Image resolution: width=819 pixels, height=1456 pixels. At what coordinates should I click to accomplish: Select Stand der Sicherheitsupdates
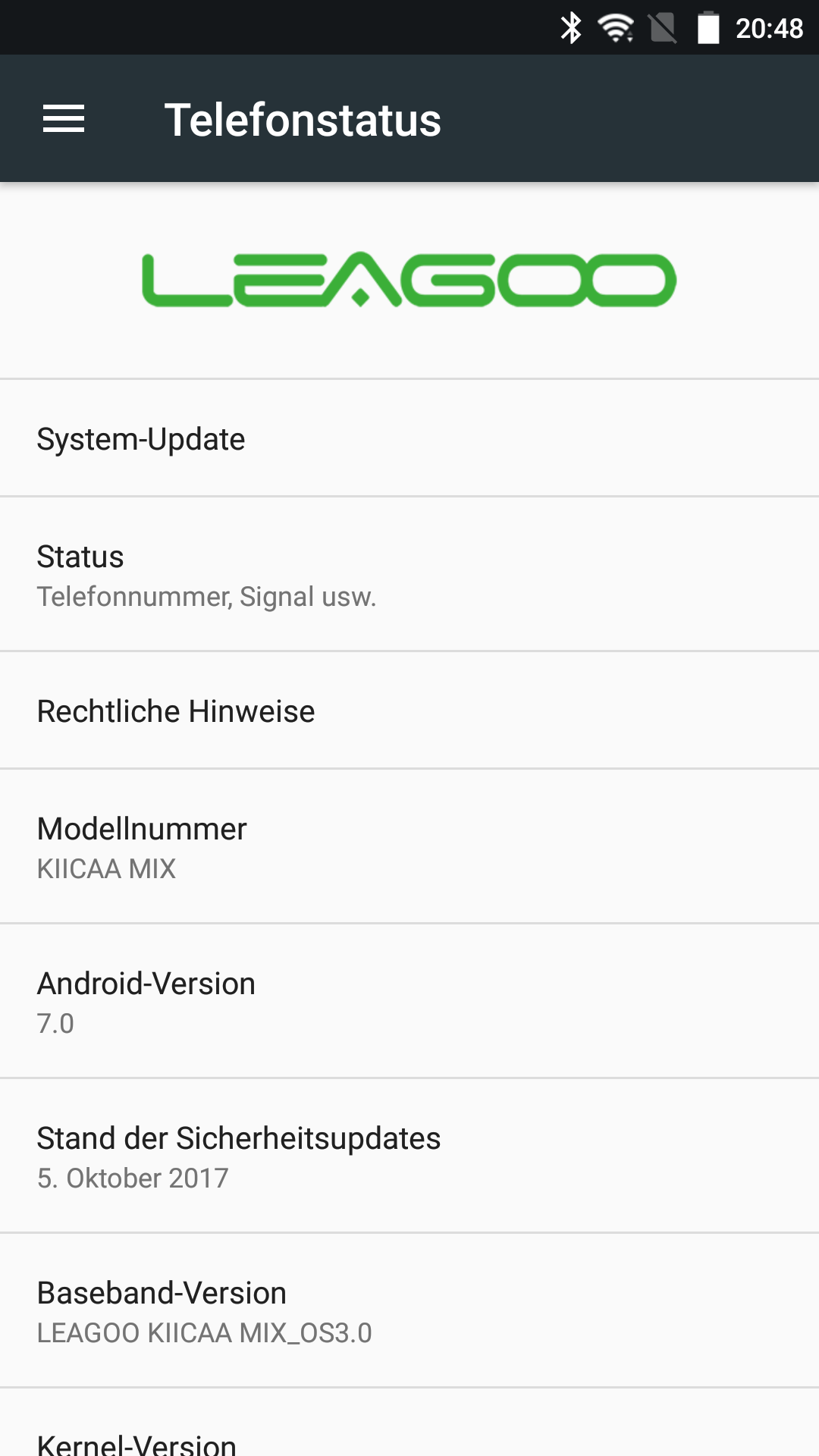[x=409, y=1156]
